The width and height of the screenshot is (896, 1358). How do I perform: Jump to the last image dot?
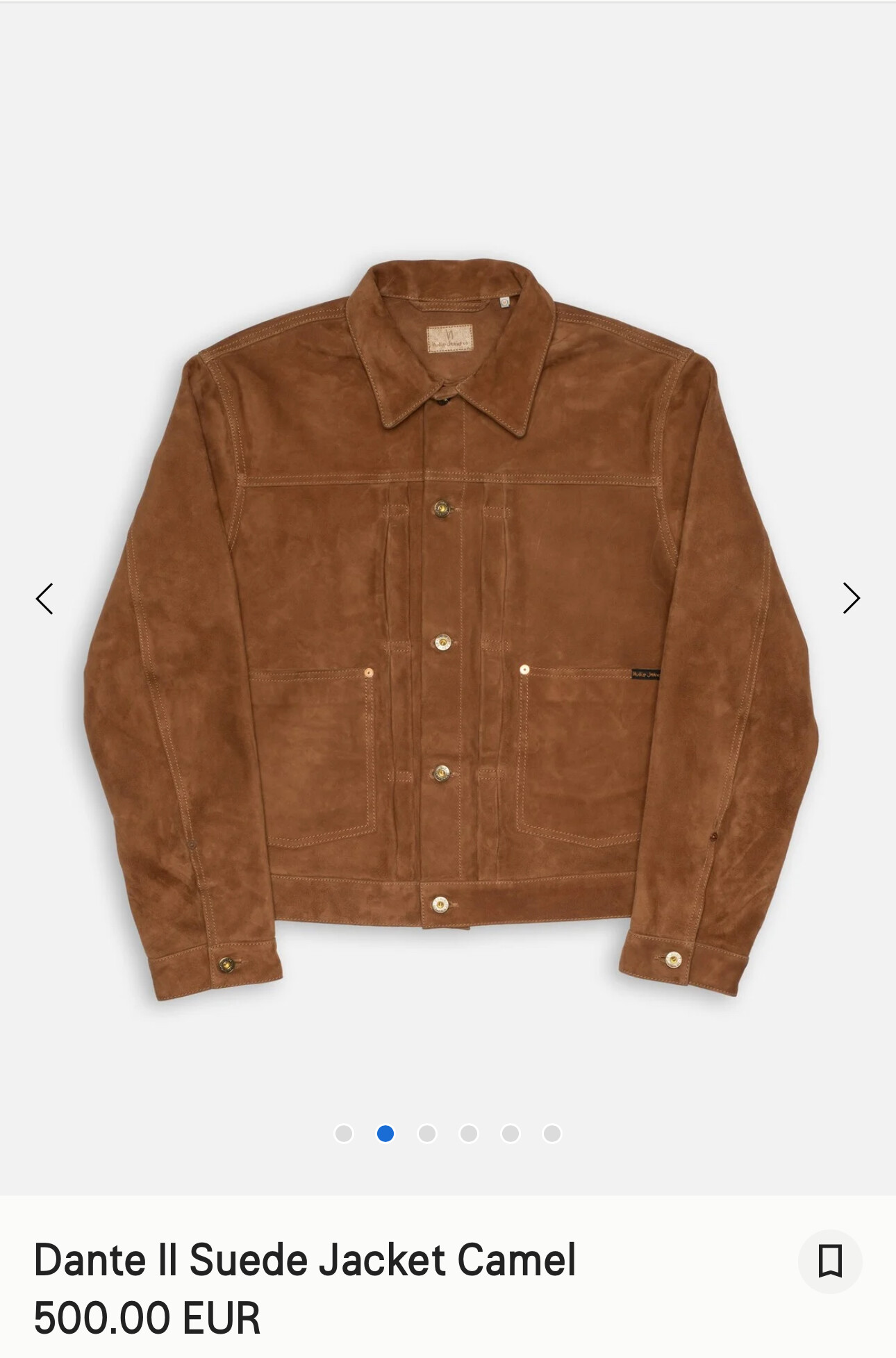(x=552, y=1134)
